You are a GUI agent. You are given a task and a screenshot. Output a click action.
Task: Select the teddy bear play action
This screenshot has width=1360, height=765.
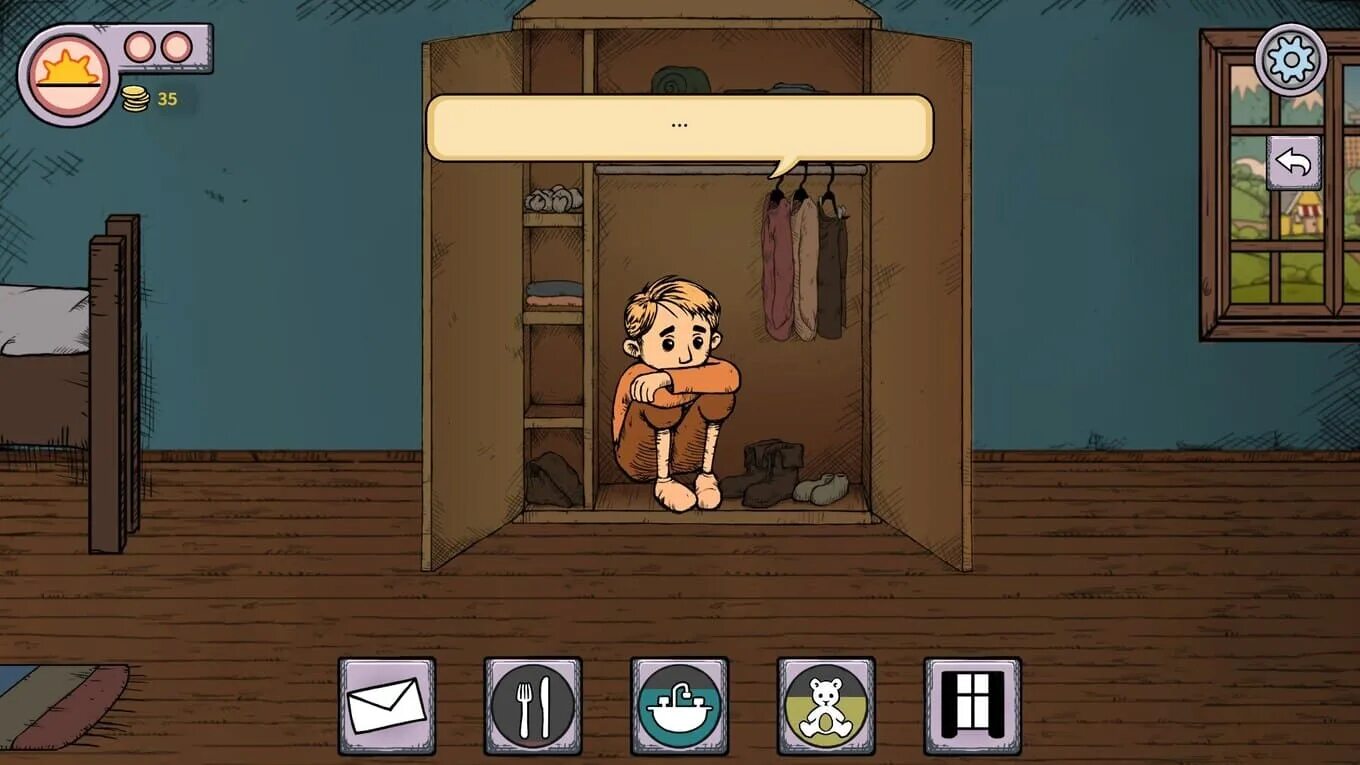coord(826,705)
